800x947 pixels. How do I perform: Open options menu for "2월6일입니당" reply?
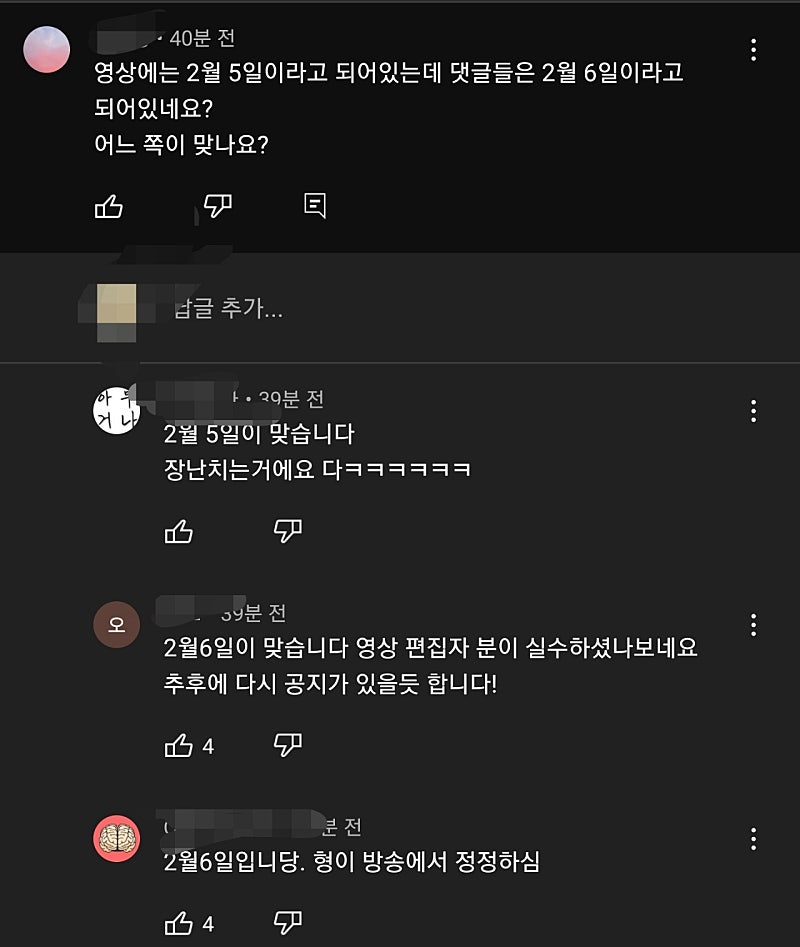coord(753,838)
